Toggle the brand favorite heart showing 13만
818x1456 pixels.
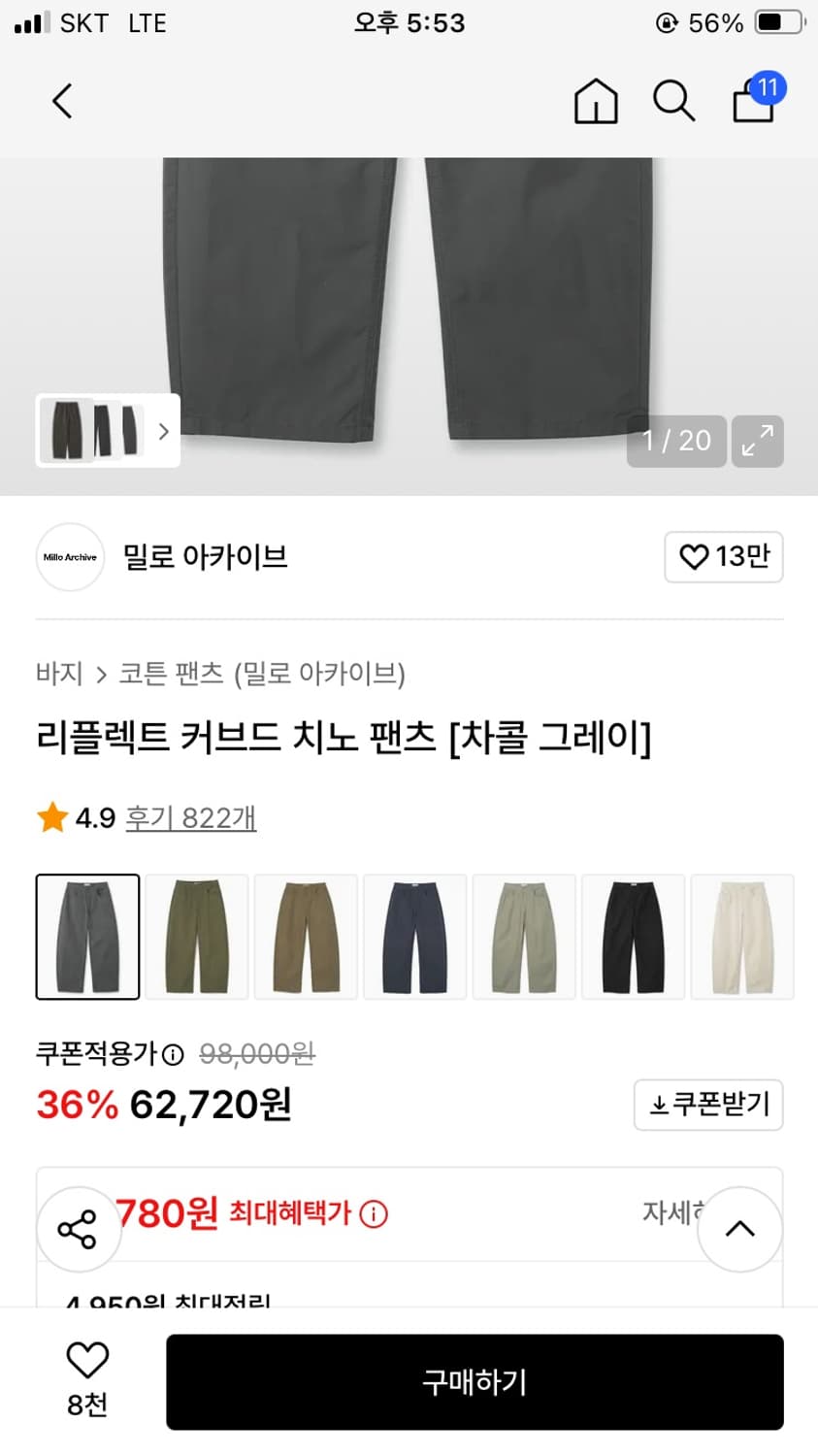[x=723, y=557]
